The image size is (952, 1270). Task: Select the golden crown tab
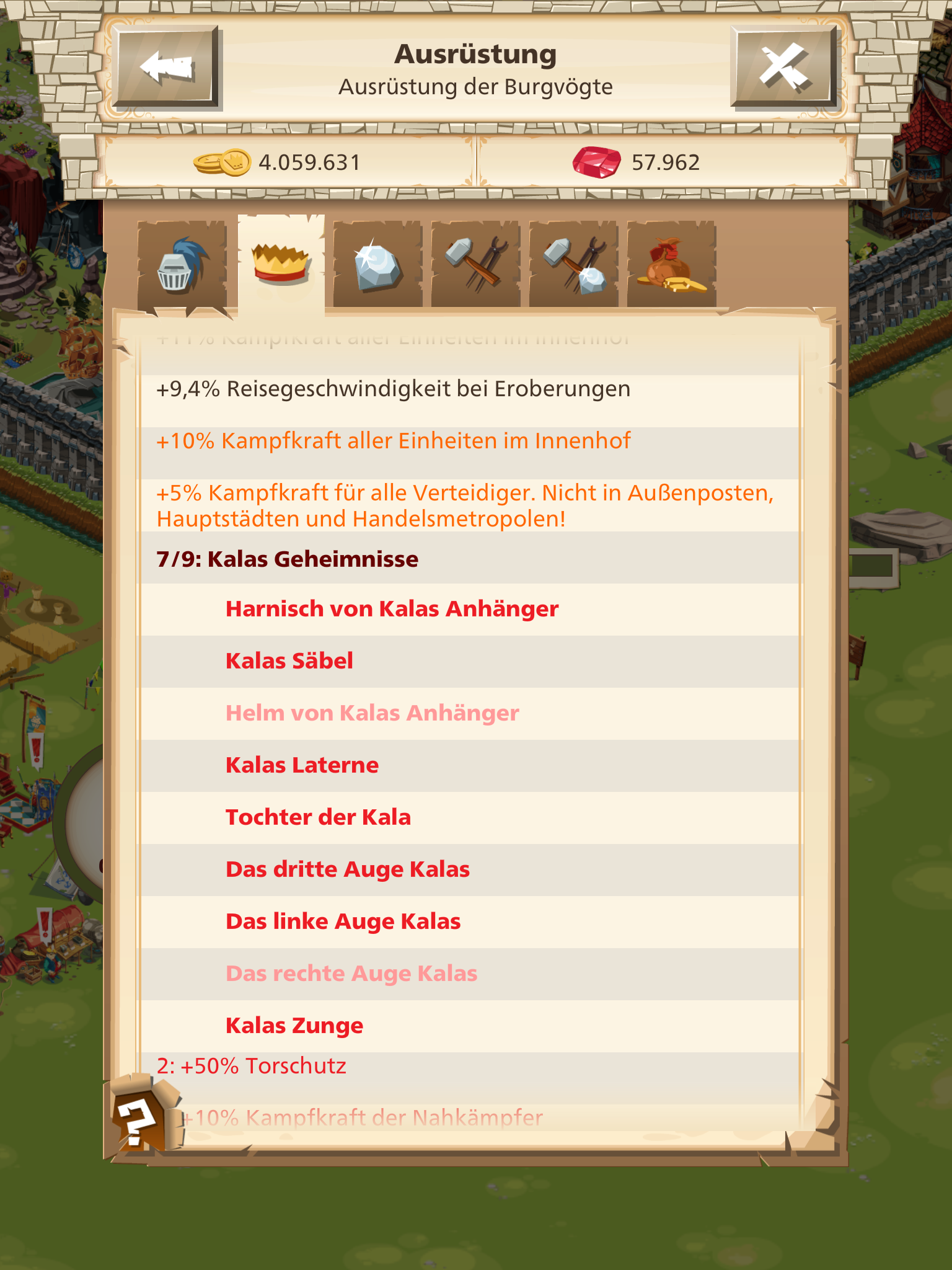(x=281, y=264)
